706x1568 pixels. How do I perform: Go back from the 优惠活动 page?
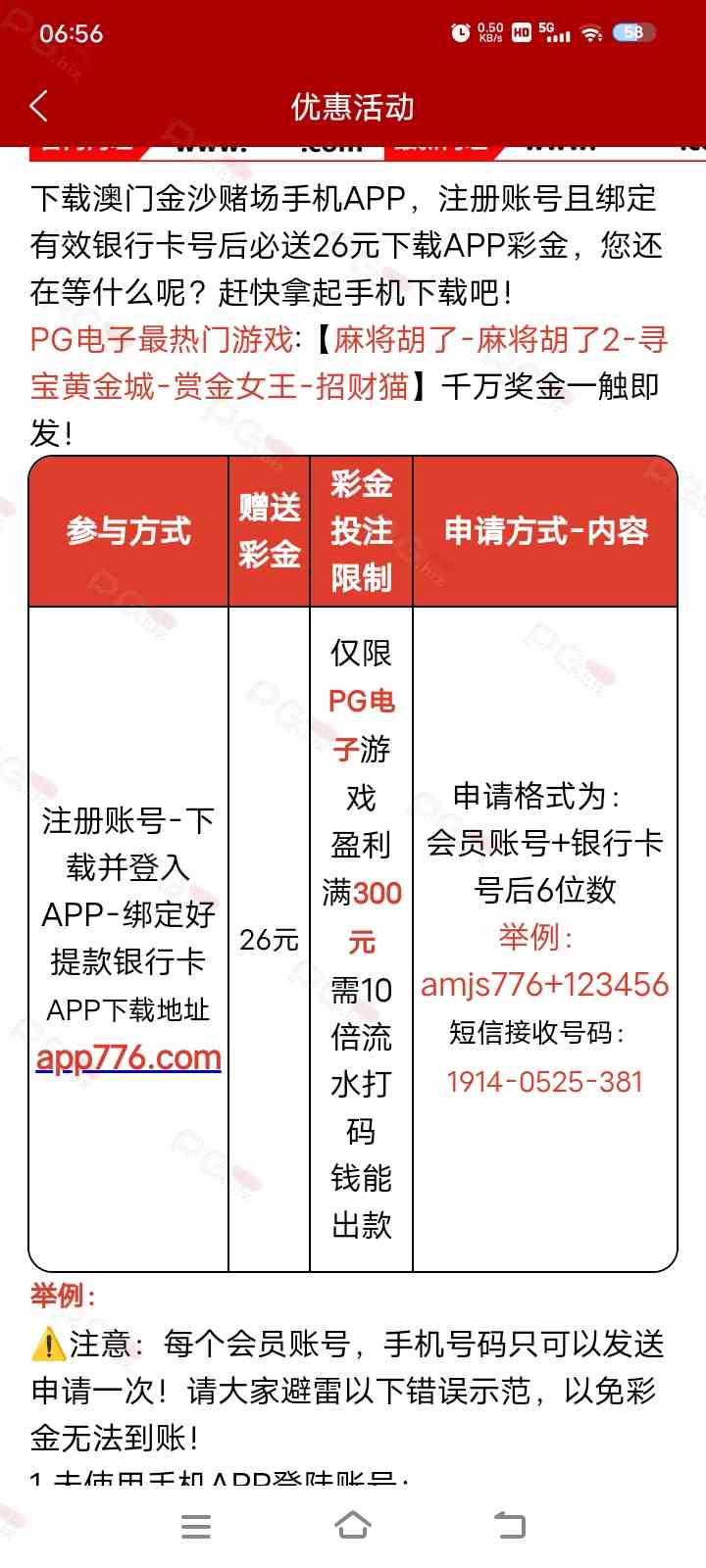tap(39, 106)
